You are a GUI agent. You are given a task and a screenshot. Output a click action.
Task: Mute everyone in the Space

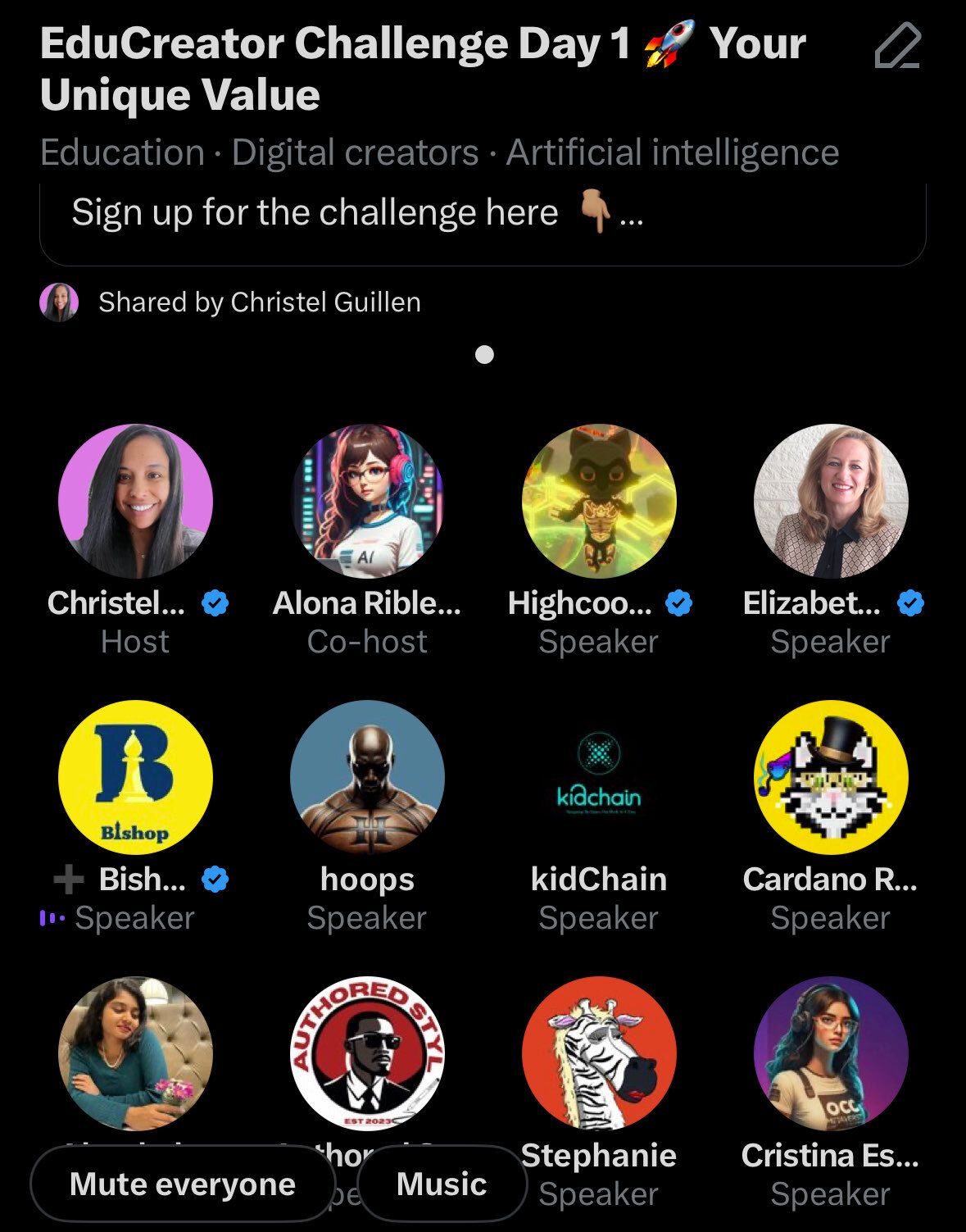coord(182,1184)
